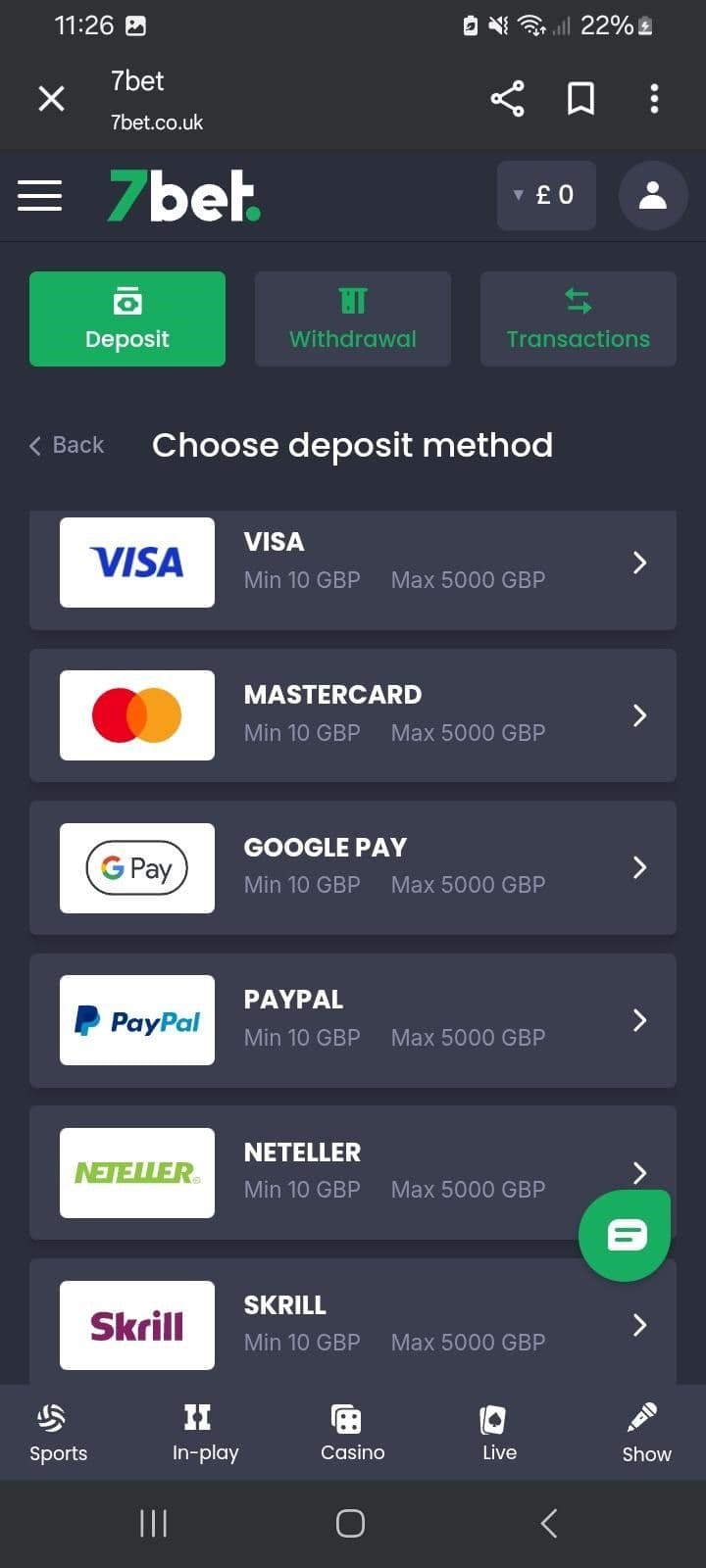The width and height of the screenshot is (706, 1568).
Task: Open the Casino dice icon
Action: pos(351,1431)
